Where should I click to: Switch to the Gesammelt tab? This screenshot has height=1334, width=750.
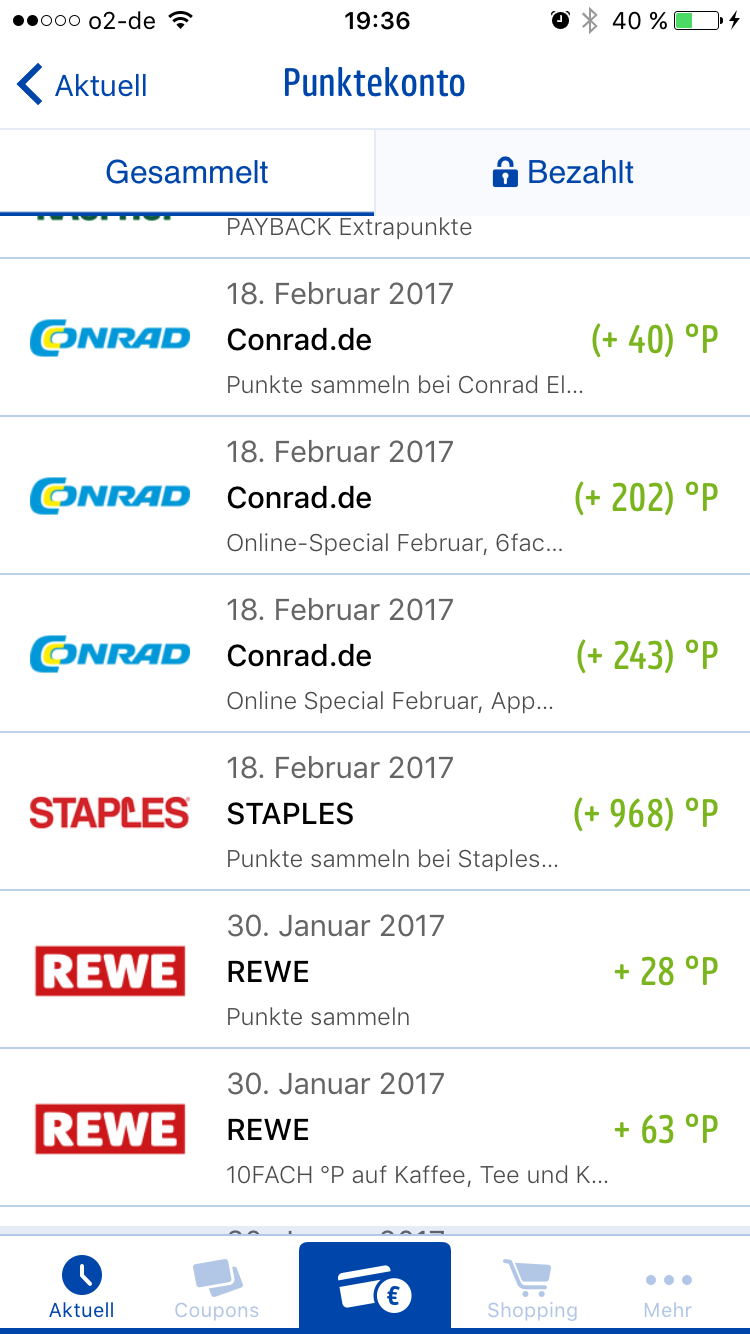tap(187, 172)
